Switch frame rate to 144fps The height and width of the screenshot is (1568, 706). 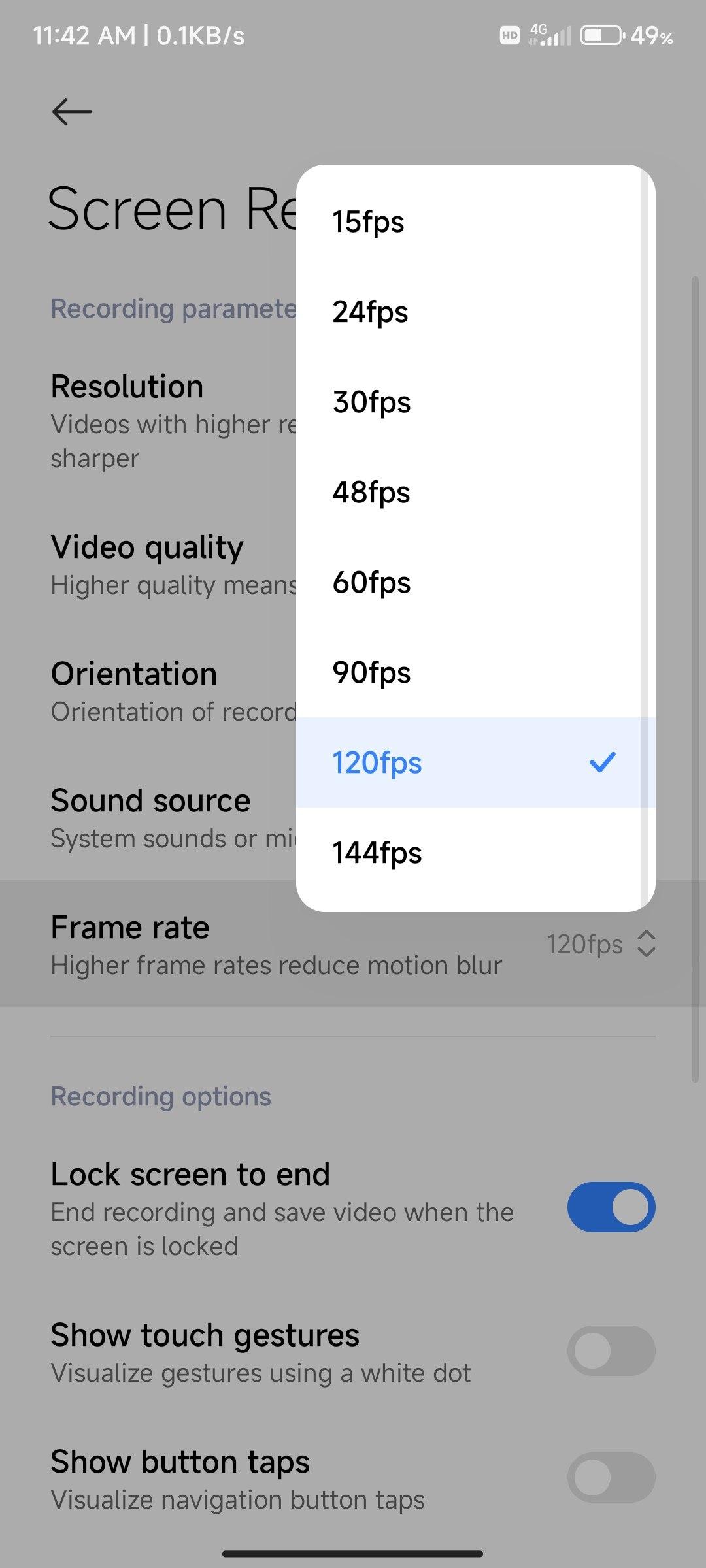coord(475,853)
